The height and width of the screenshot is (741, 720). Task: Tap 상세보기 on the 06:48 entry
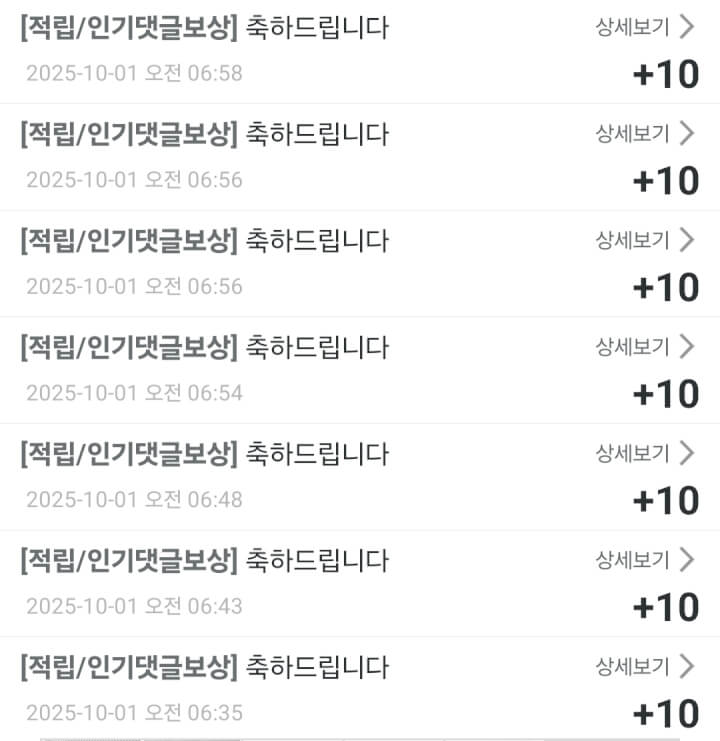[x=644, y=454]
